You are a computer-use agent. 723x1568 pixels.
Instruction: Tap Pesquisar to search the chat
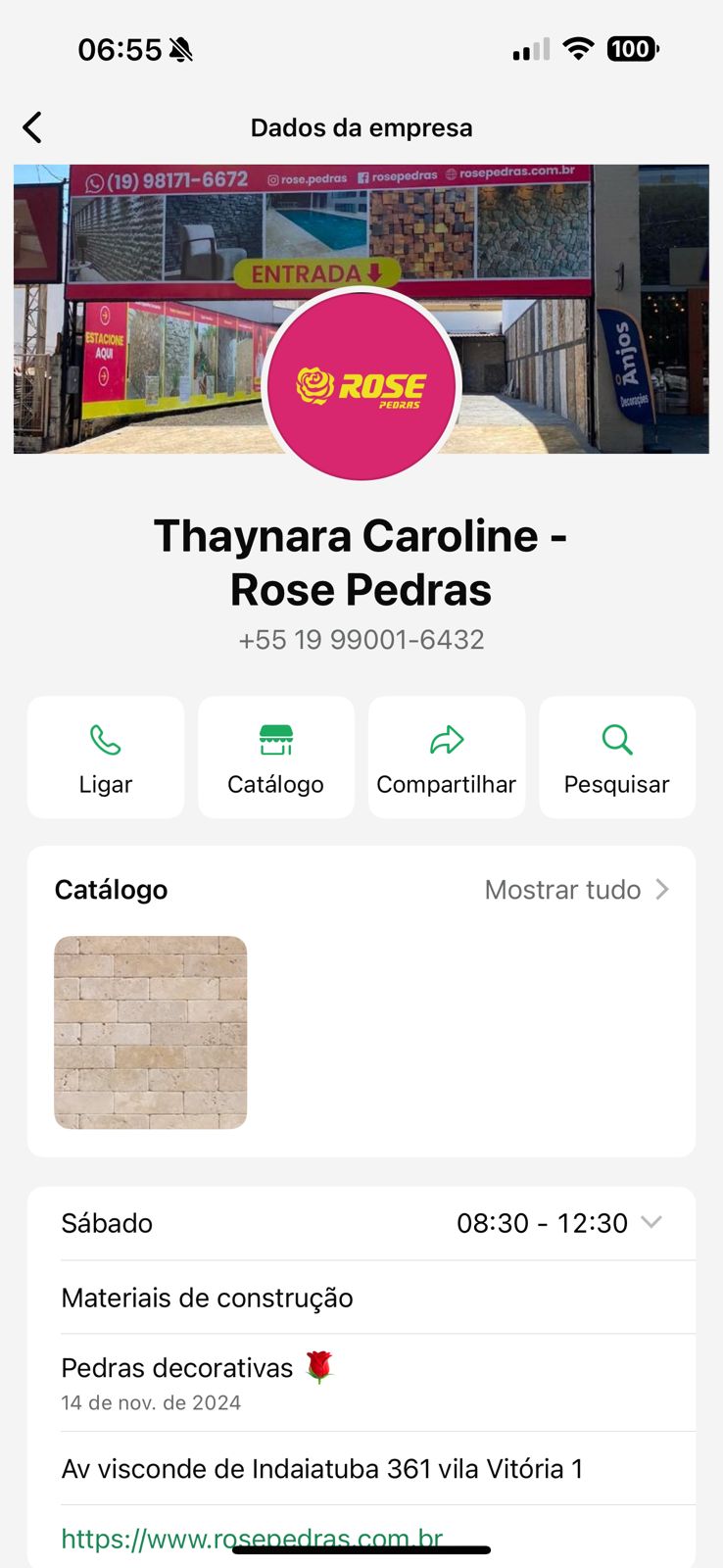(616, 758)
